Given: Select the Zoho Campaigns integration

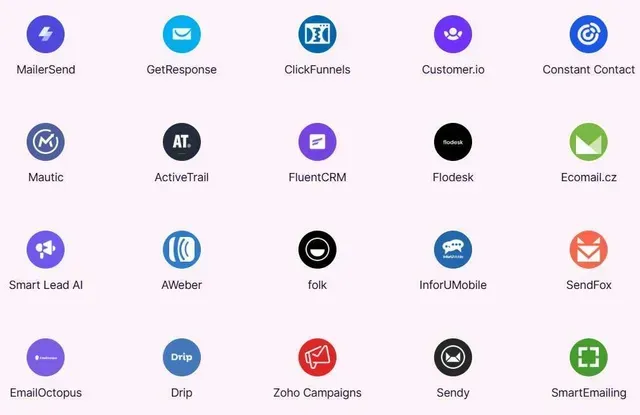Looking at the screenshot, I should (x=317, y=357).
